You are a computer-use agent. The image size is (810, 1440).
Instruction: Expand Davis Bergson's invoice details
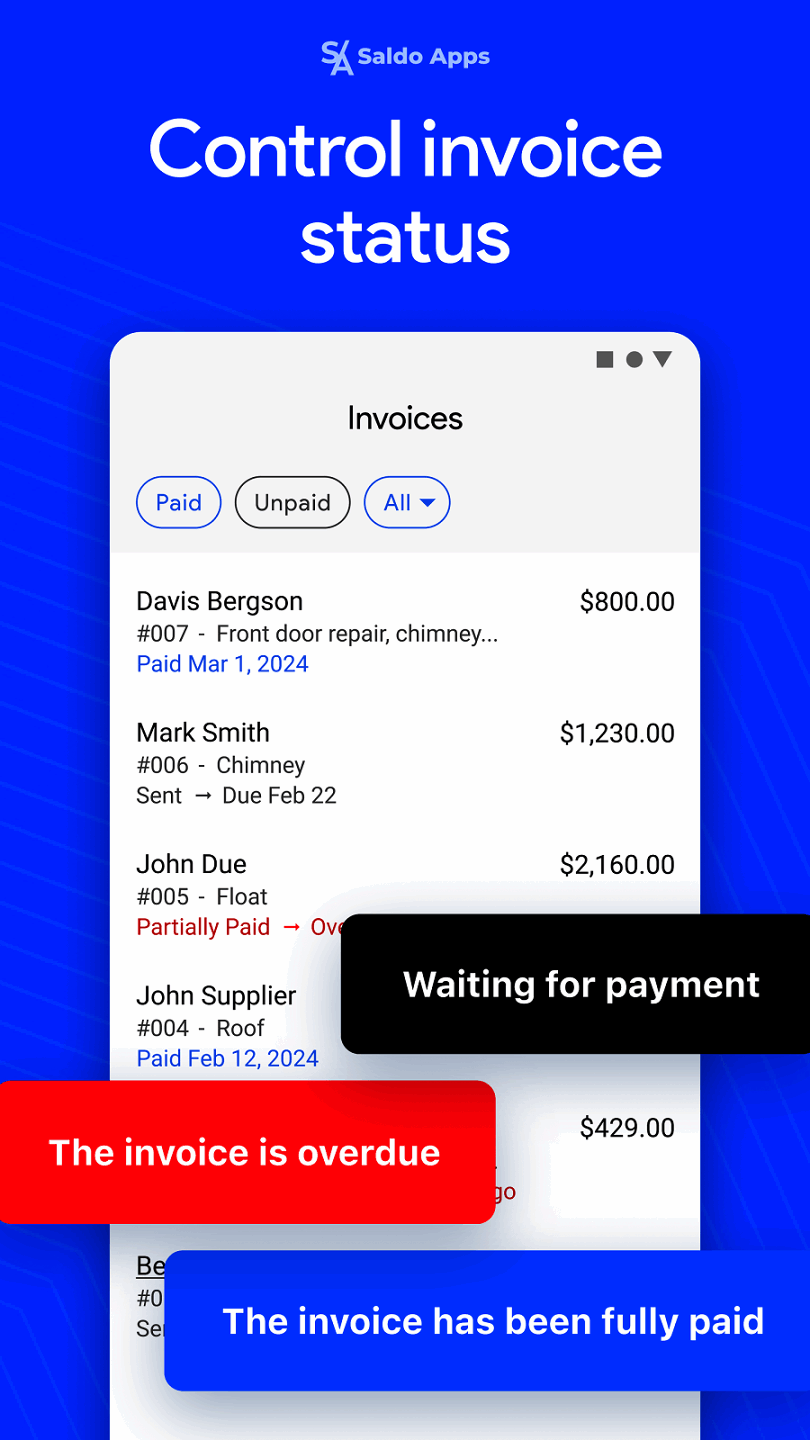pos(405,631)
